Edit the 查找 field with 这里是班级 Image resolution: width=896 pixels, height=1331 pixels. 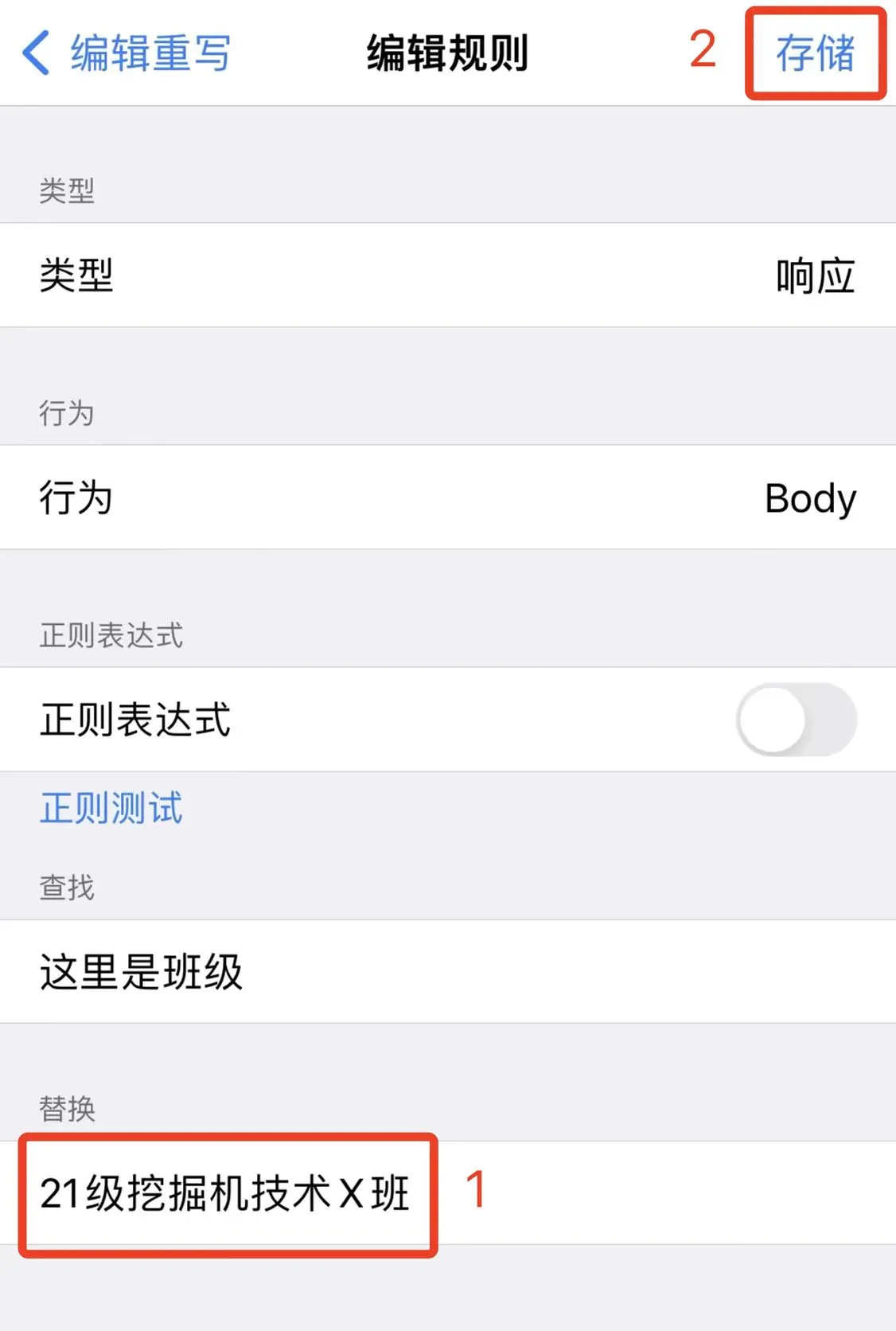(x=448, y=972)
